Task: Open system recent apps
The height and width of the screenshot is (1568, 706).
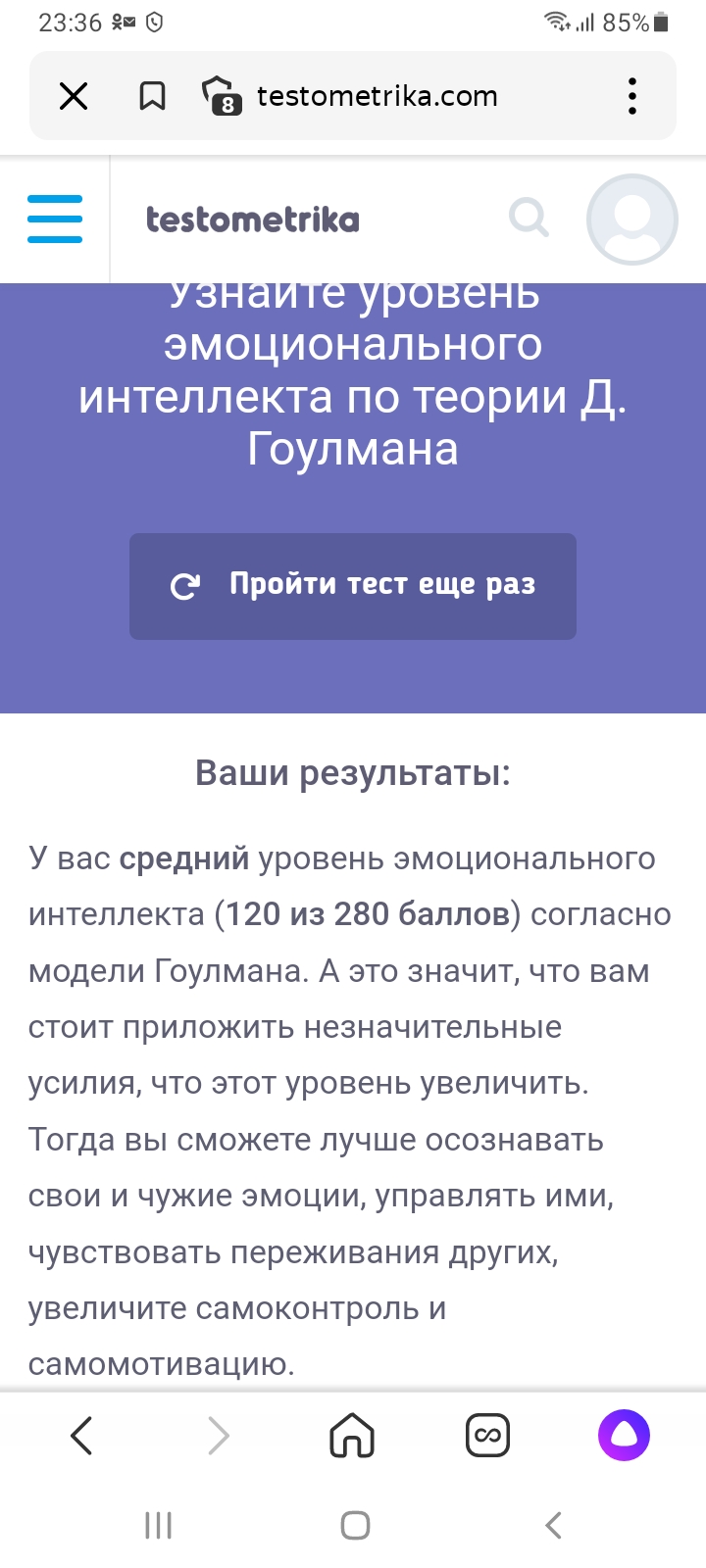Action: coord(158,1525)
